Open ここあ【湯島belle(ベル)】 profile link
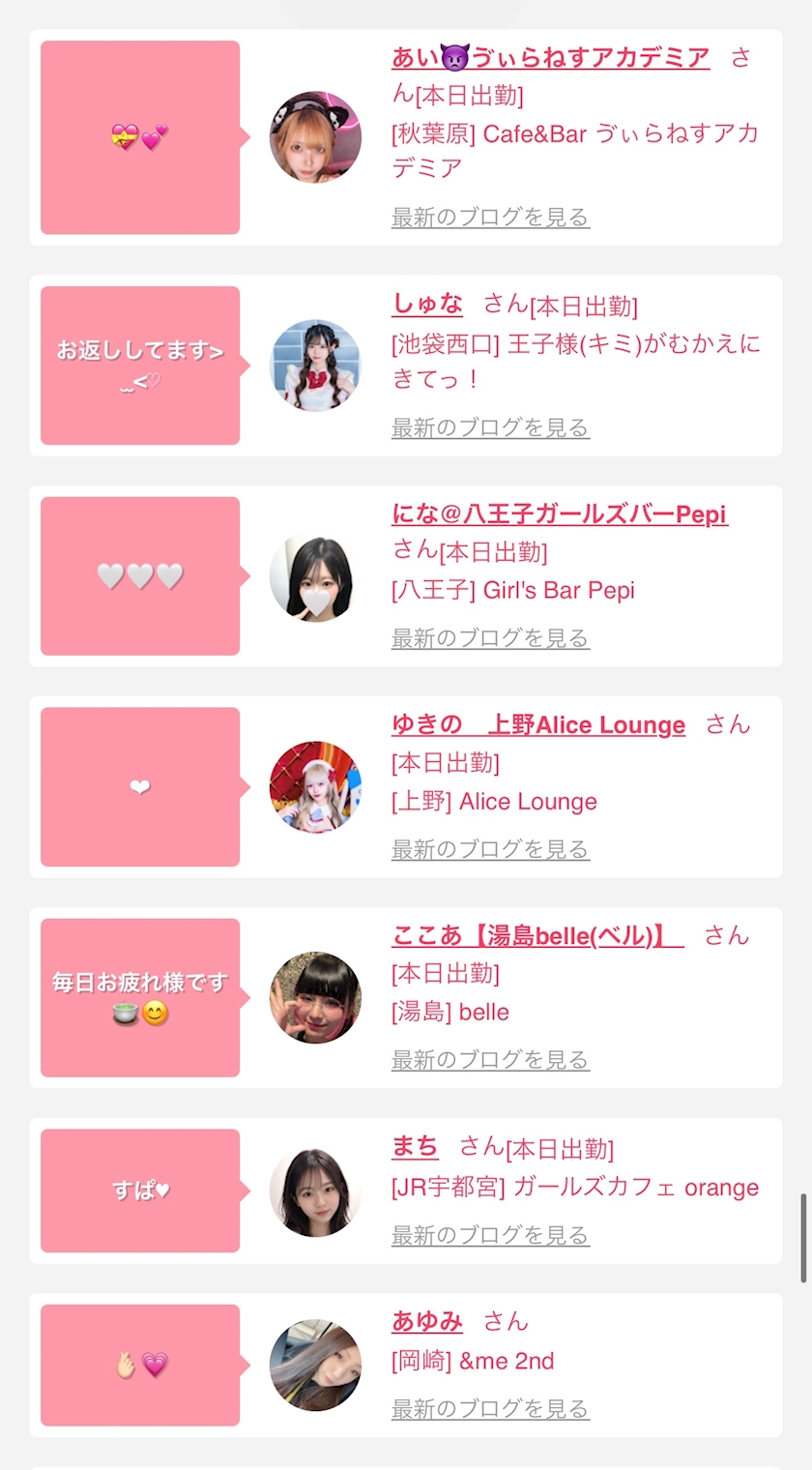Viewport: 812px width, 1470px height. click(x=537, y=936)
